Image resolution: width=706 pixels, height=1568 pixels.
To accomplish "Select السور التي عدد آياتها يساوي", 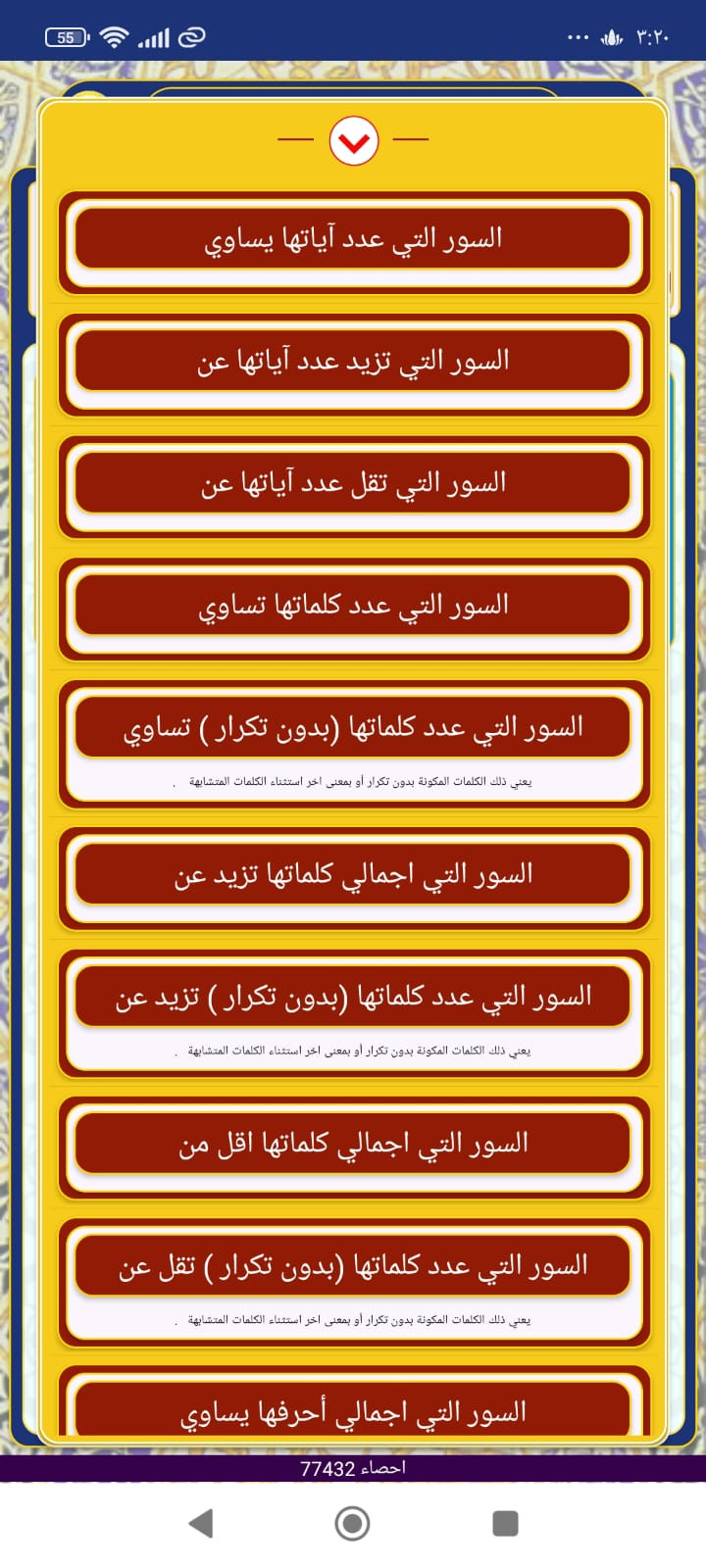I will tap(353, 238).
